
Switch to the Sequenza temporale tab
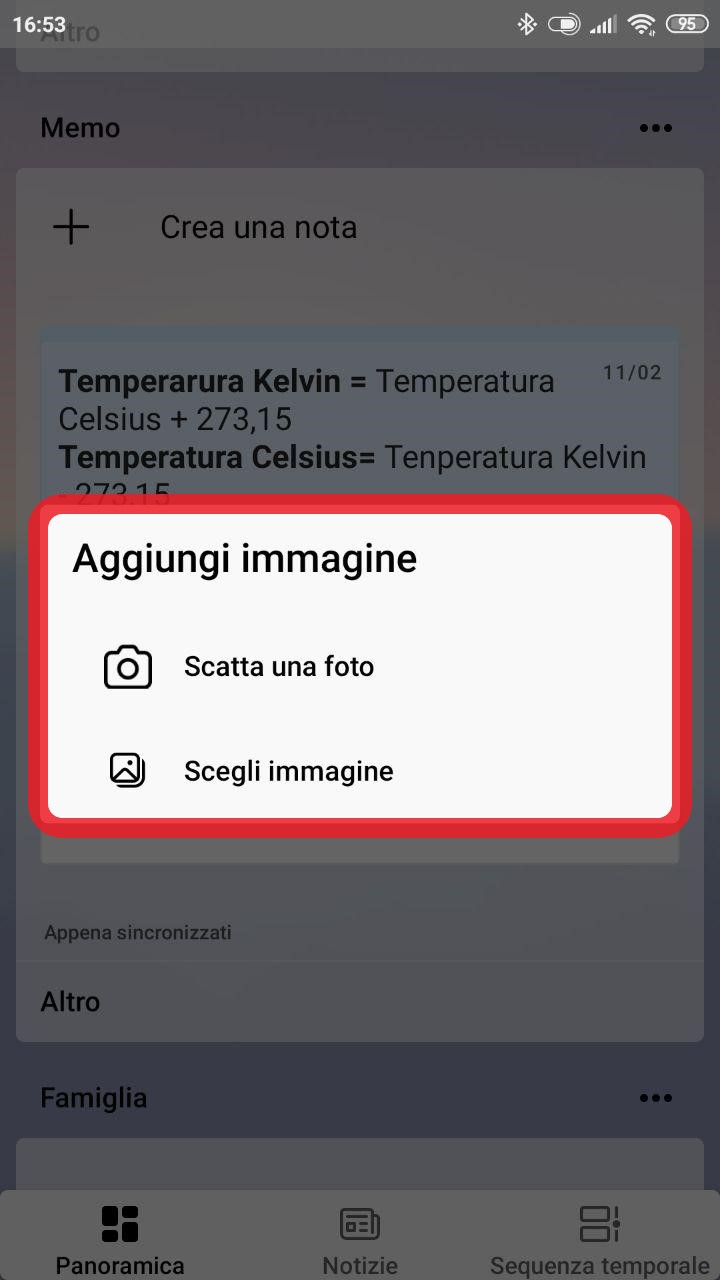click(600, 1240)
